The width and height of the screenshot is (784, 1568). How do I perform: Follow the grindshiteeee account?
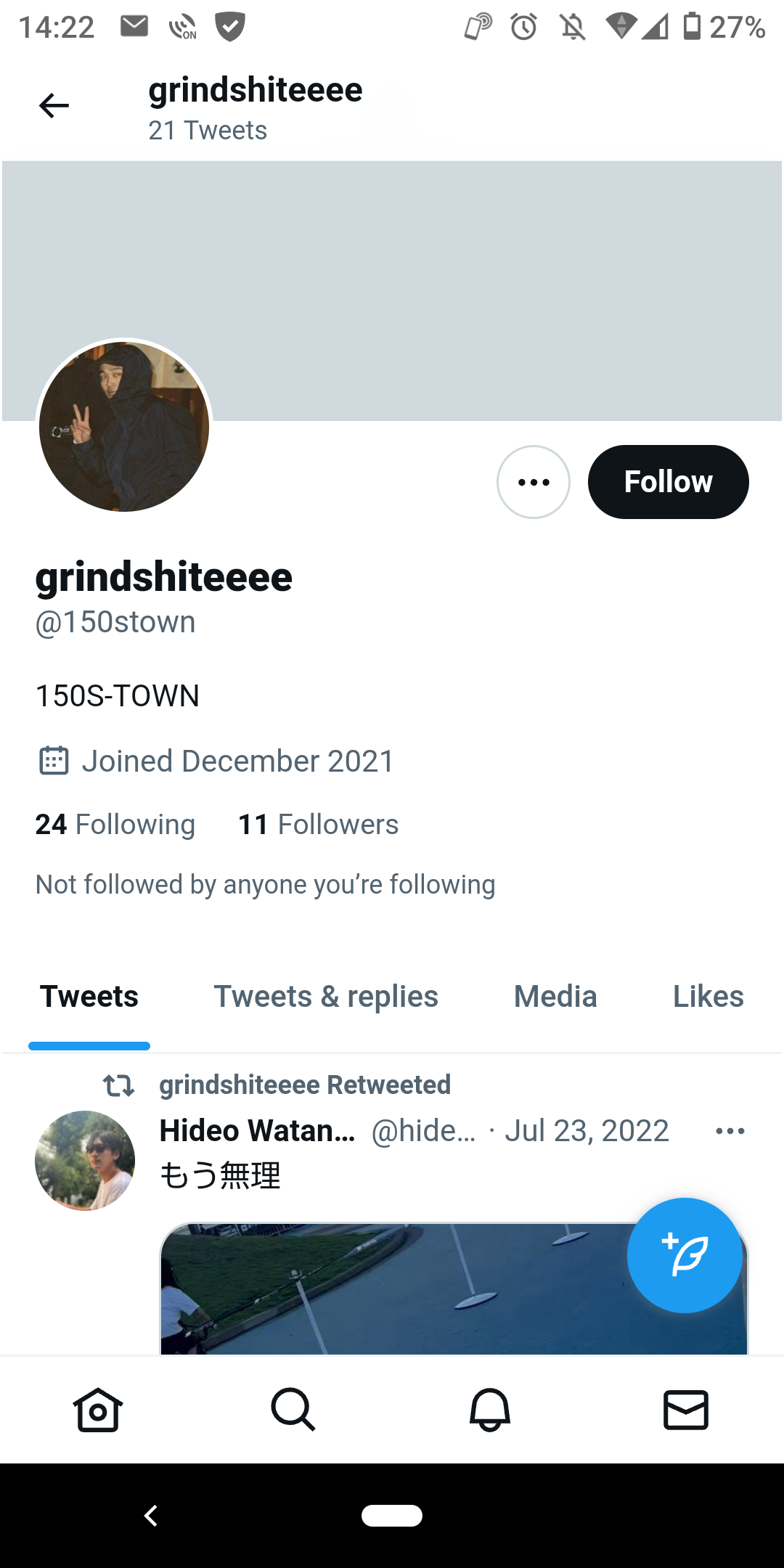668,482
